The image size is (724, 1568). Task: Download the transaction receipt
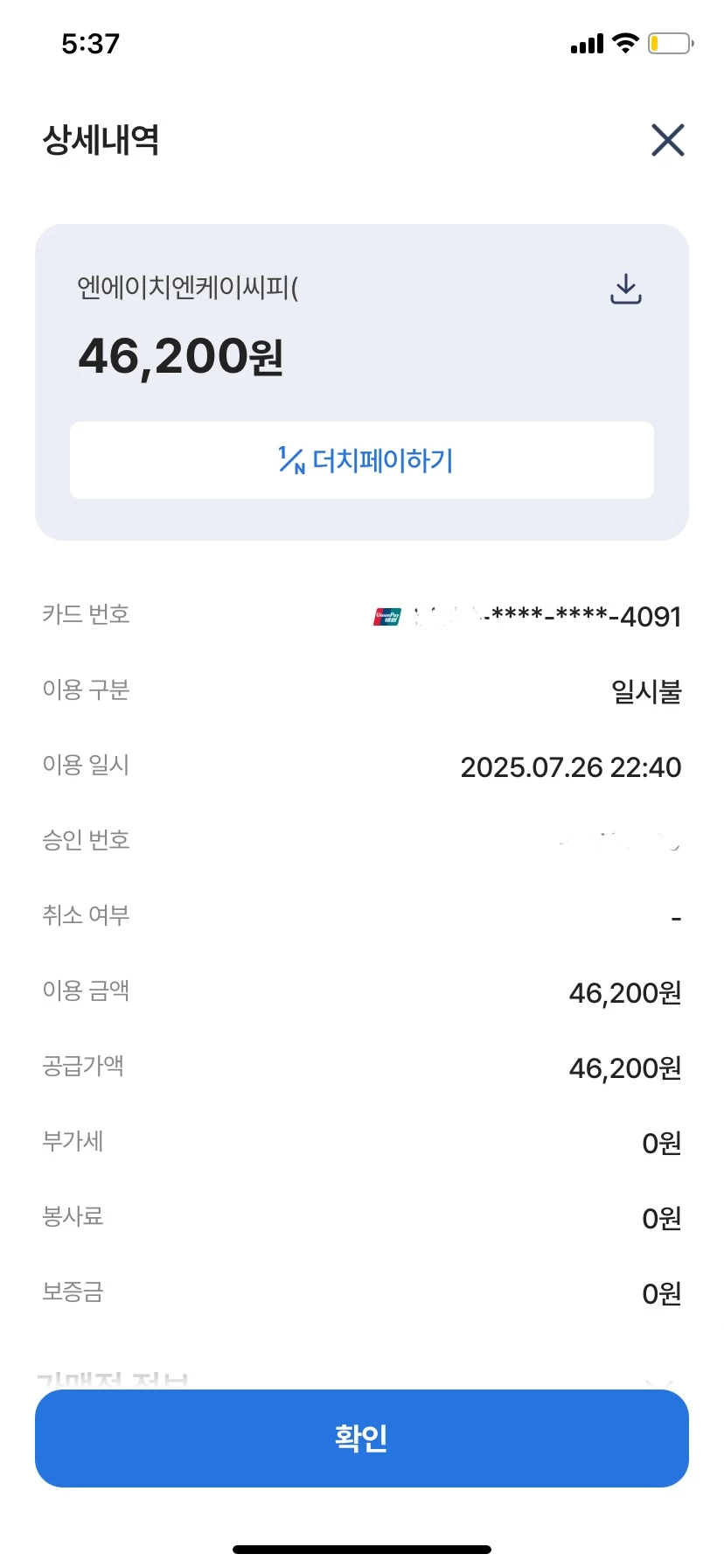[625, 289]
